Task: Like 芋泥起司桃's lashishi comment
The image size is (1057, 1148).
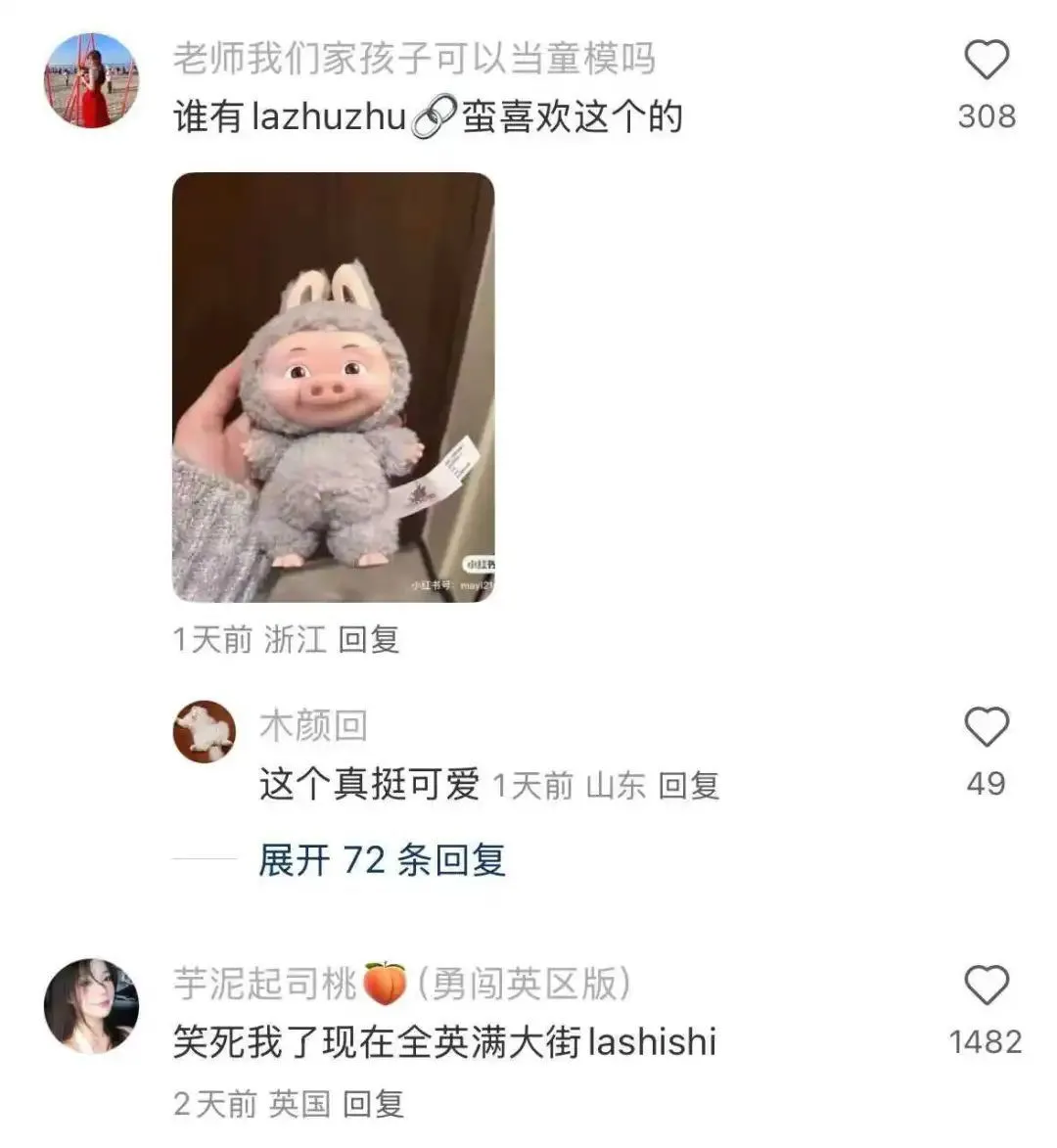Action: (986, 986)
